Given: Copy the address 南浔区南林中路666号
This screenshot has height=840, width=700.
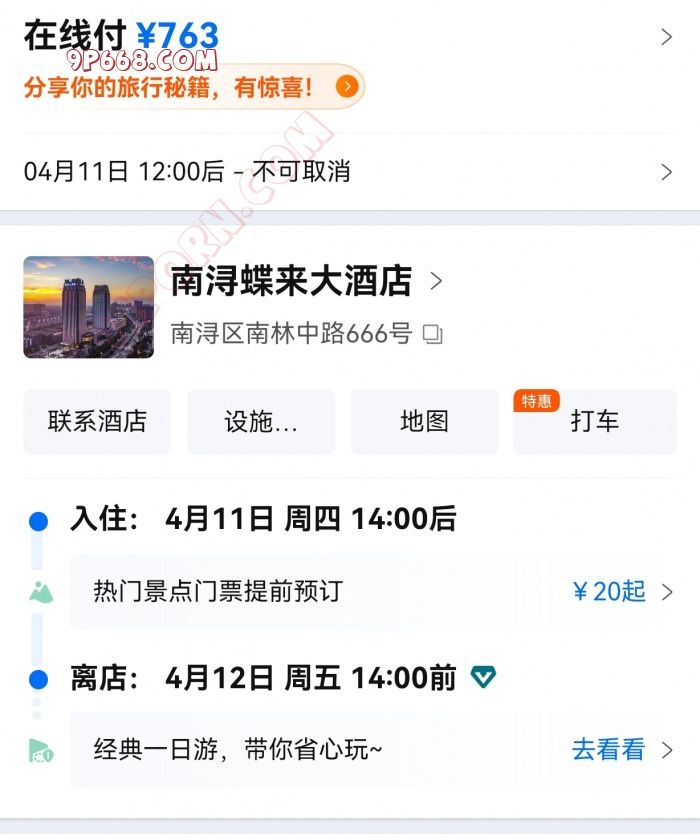Looking at the screenshot, I should pyautogui.click(x=432, y=334).
